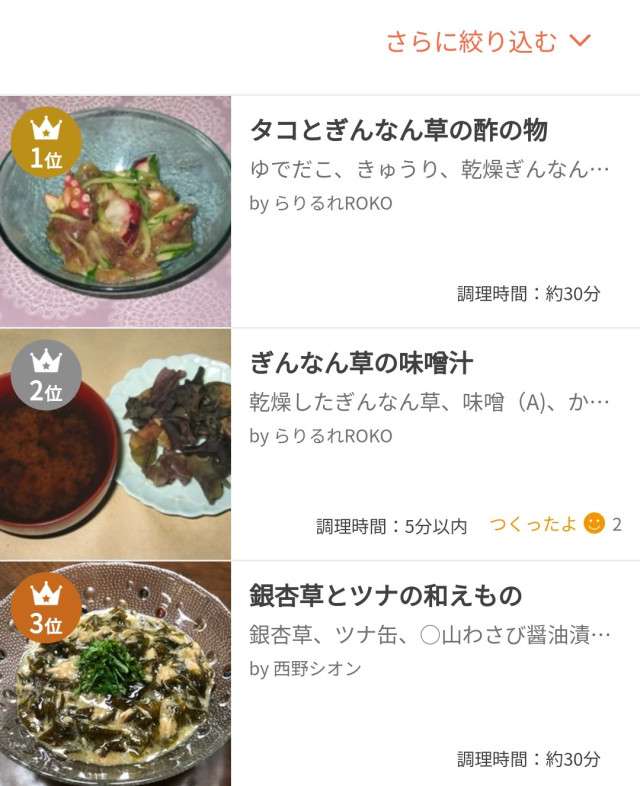
Task: Open the 銀杏草とツナの和えもの recipe
Action: click(385, 596)
